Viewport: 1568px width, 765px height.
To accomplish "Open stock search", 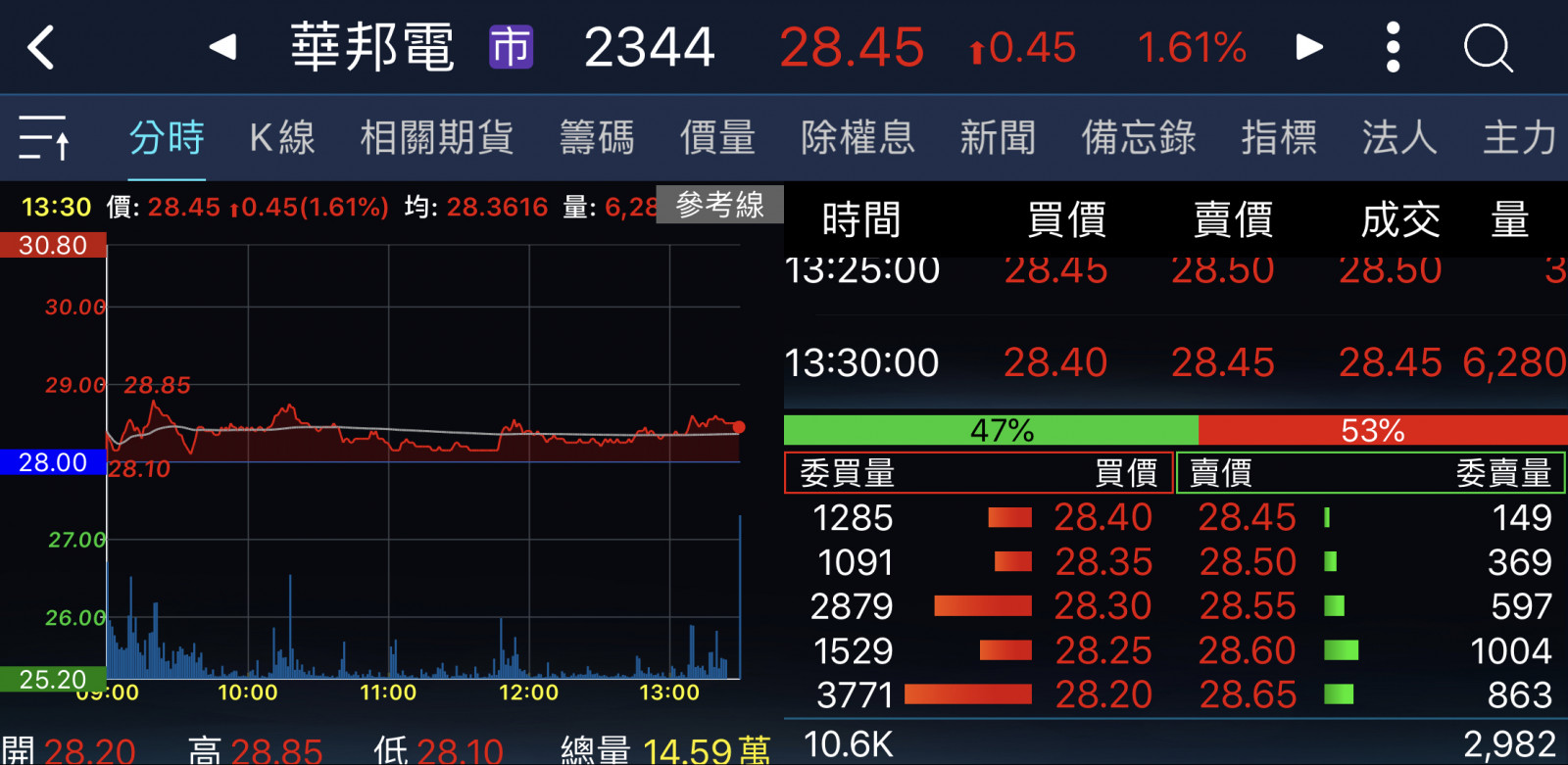I will coord(1488,47).
